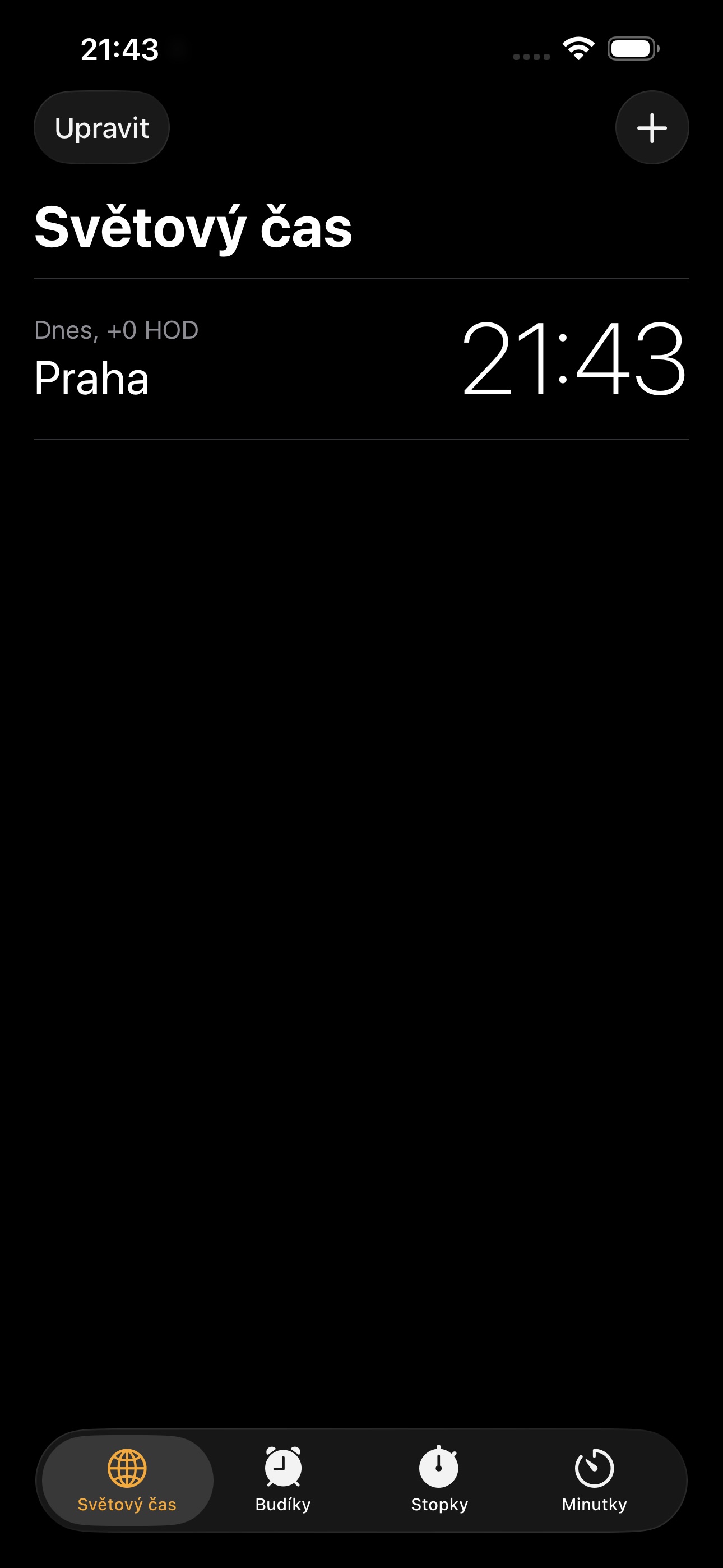Viewport: 723px width, 1568px height.
Task: Switch to the Budíky tab
Action: click(283, 1480)
